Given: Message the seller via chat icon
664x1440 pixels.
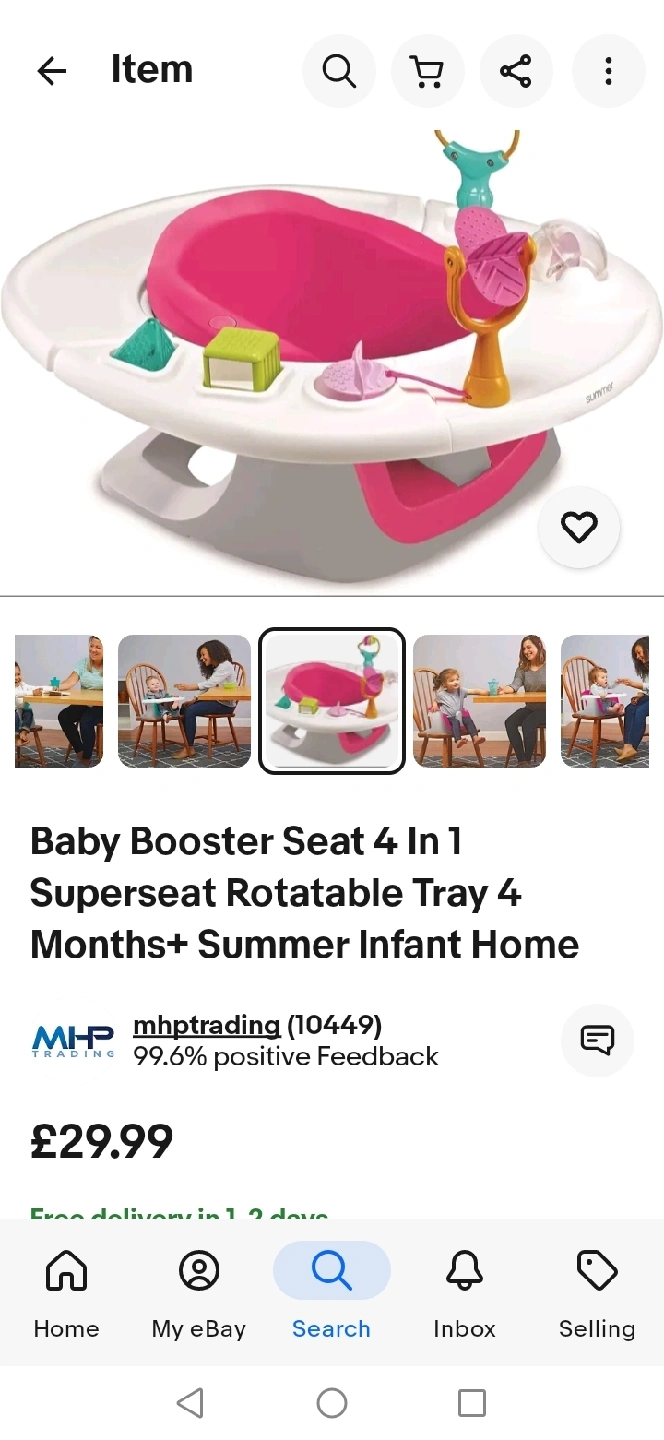Looking at the screenshot, I should pyautogui.click(x=597, y=1041).
